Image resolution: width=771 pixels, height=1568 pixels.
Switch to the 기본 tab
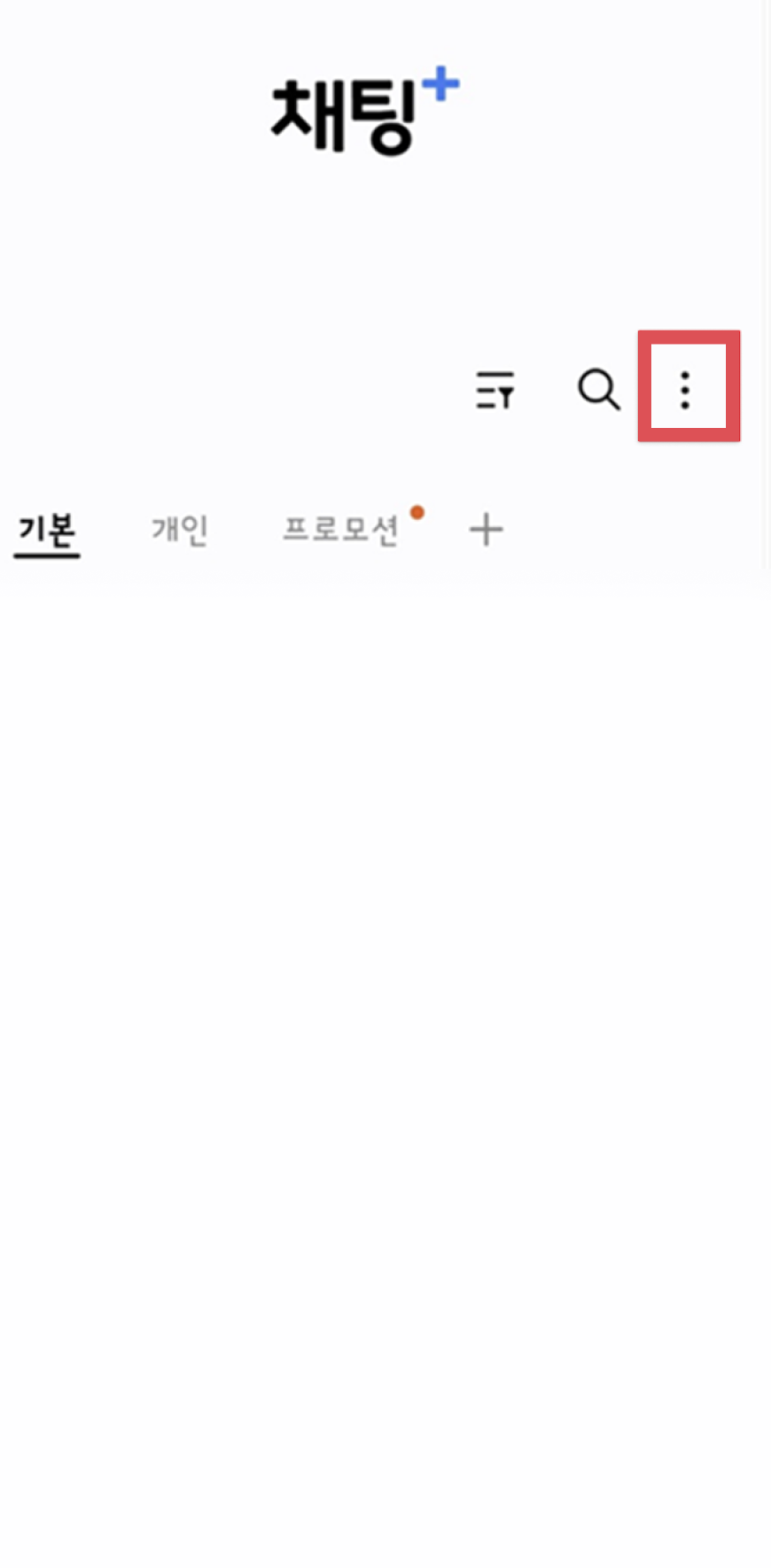point(47,531)
